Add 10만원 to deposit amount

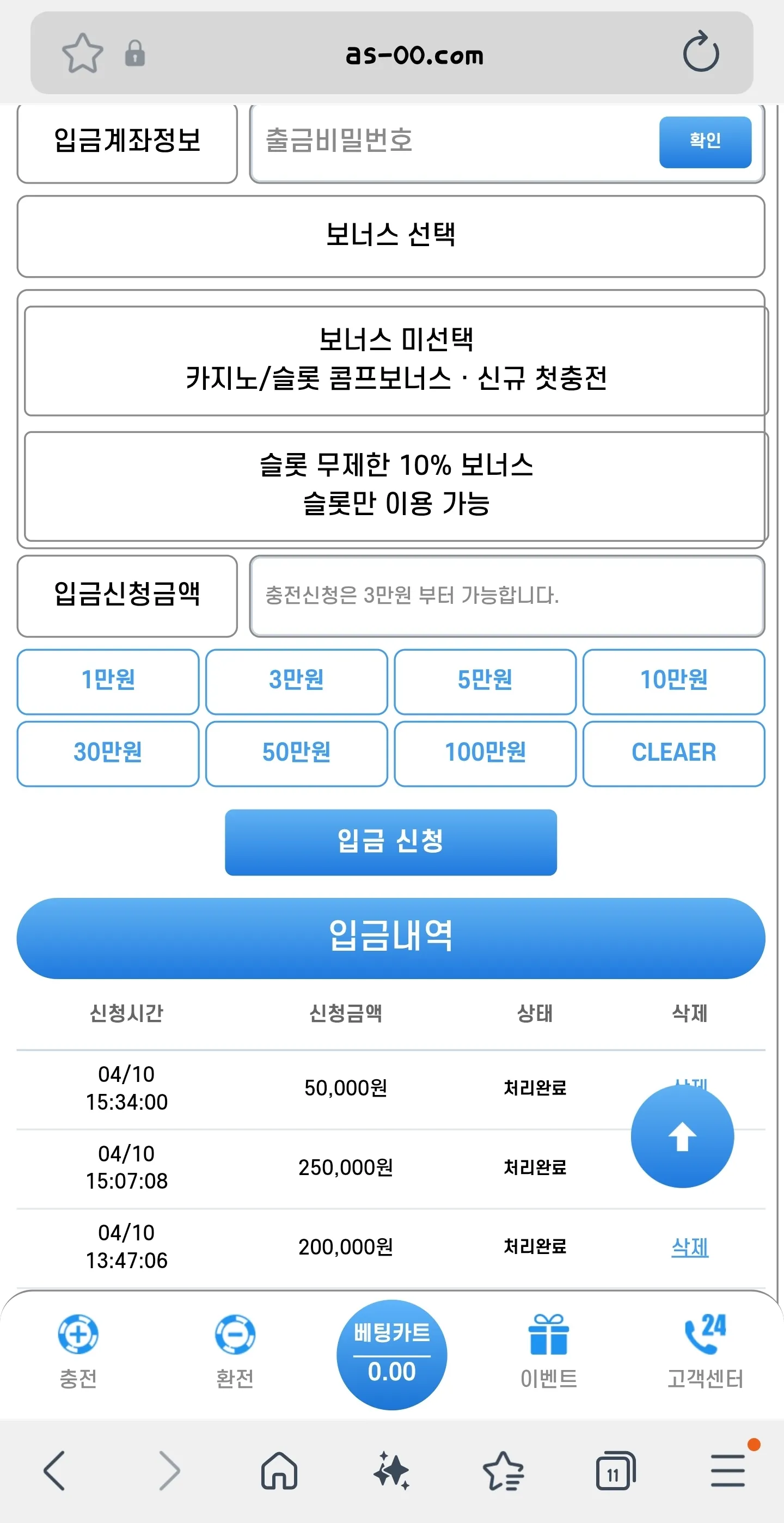[673, 681]
